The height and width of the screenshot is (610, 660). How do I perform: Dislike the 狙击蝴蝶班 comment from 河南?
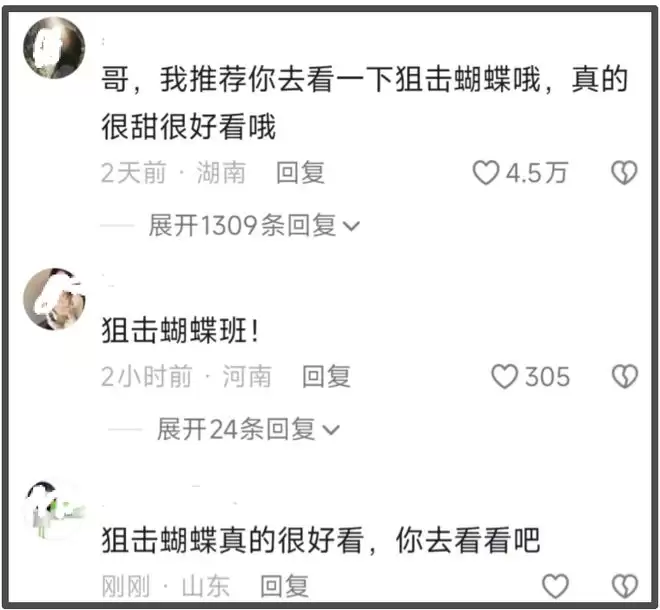pyautogui.click(x=624, y=377)
